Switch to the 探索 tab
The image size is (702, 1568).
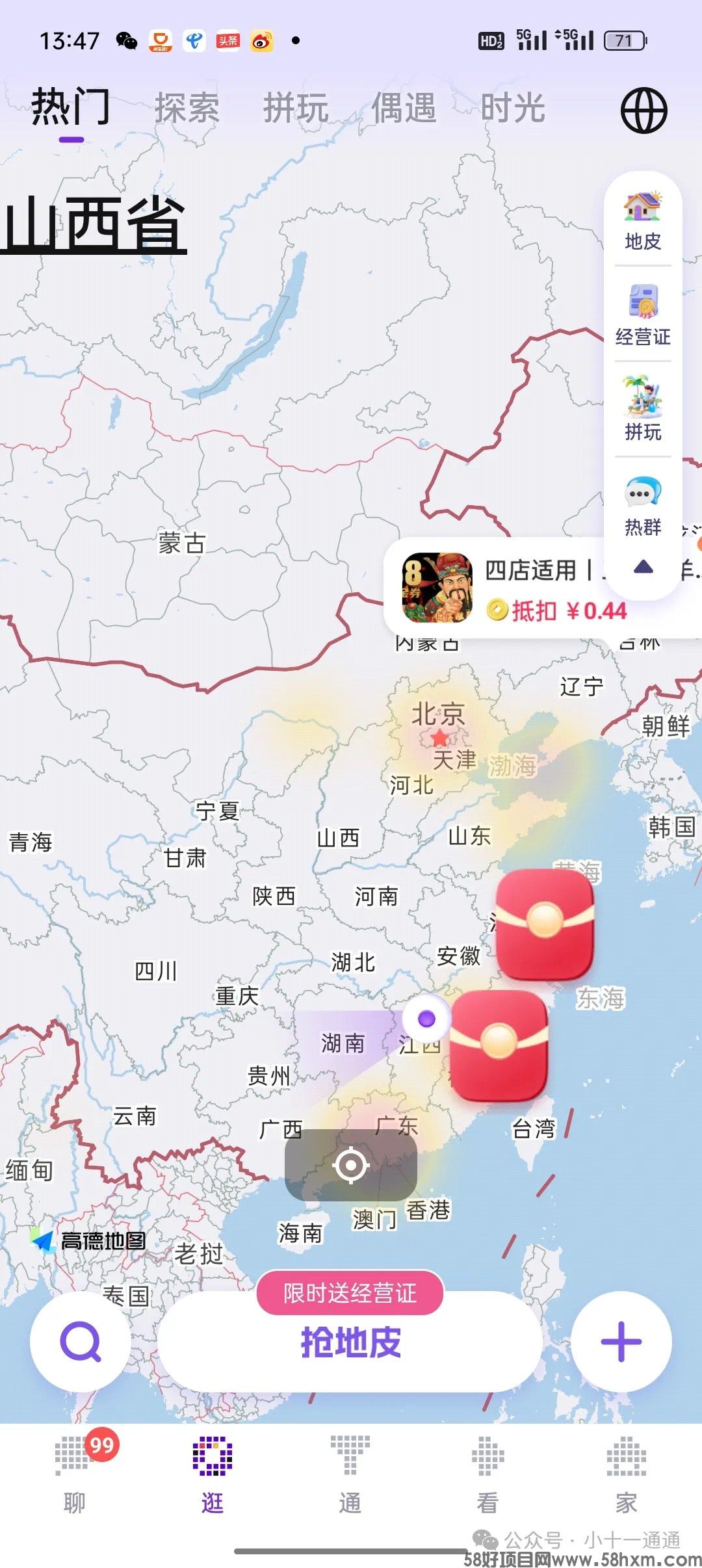coord(187,108)
